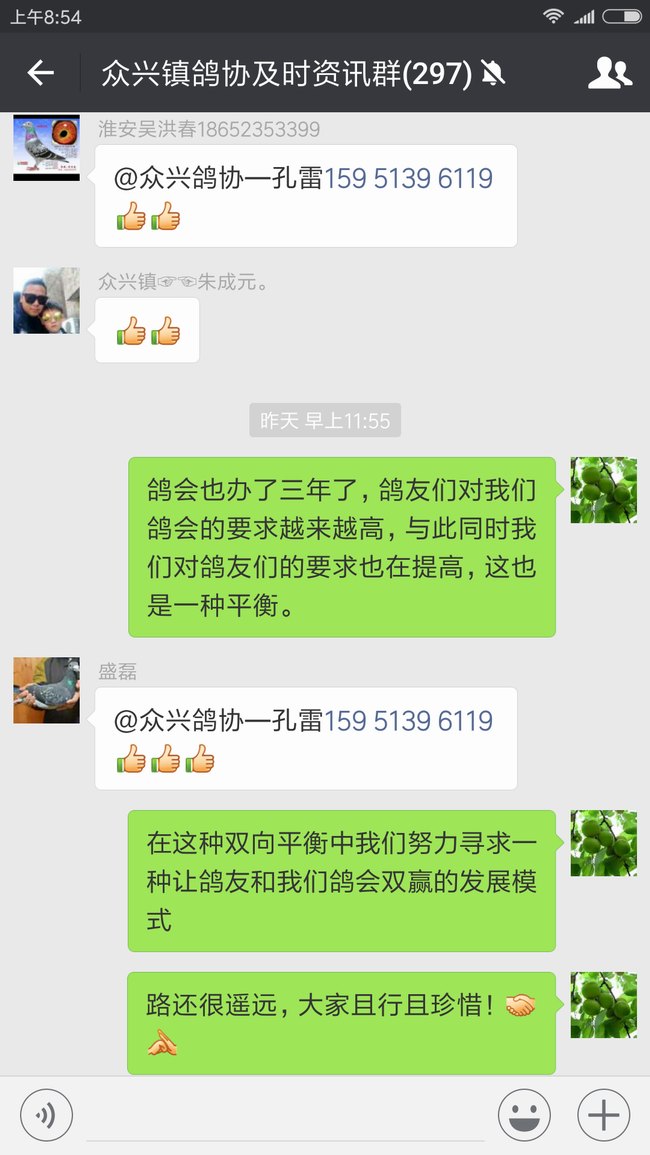Switch to voice message input
This screenshot has height=1155, width=650.
46,1114
